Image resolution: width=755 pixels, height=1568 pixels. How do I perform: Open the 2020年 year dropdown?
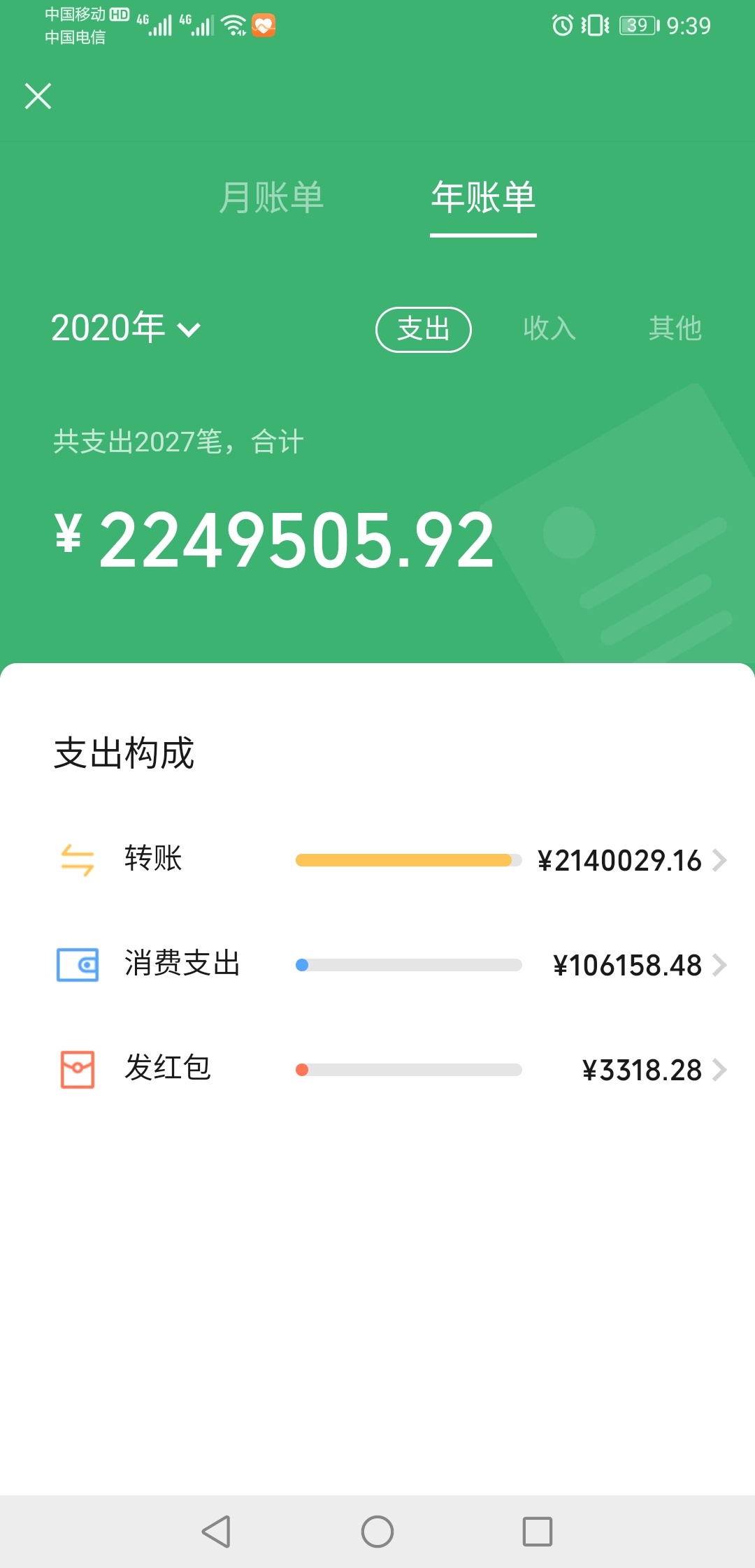coord(126,328)
